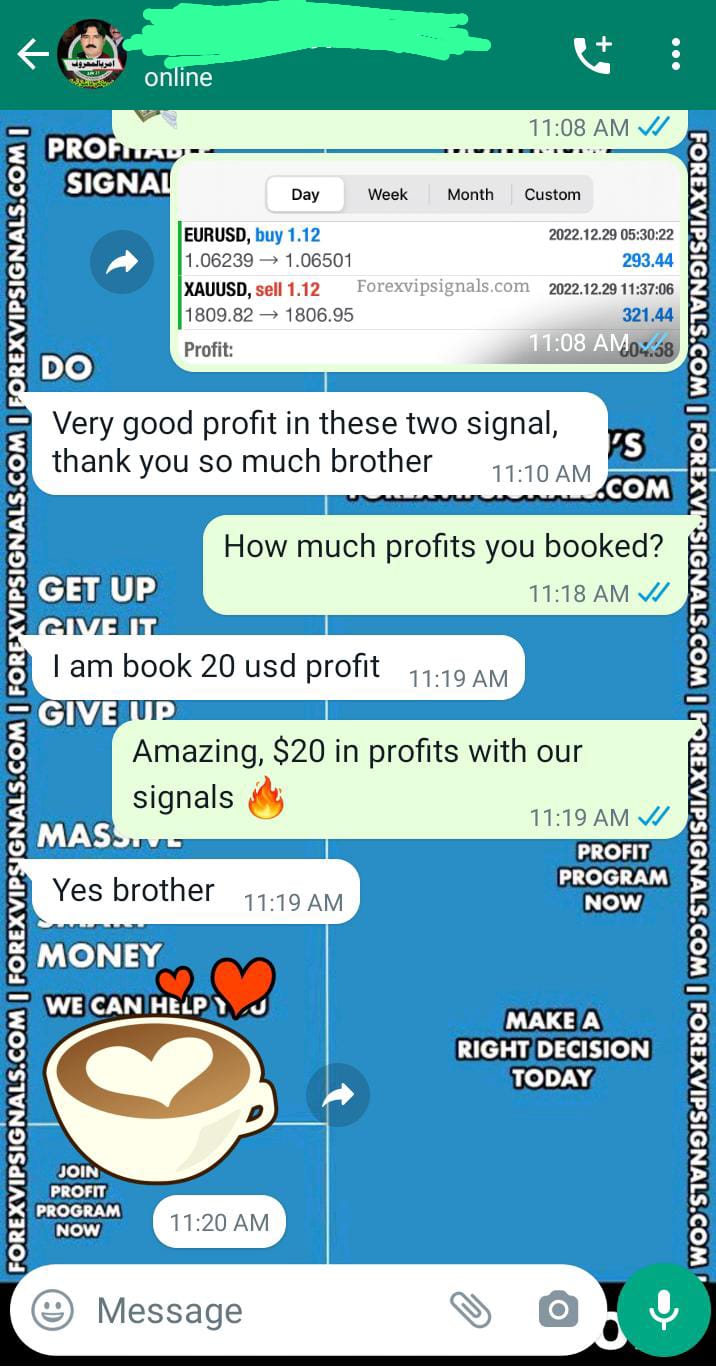Open the camera to take a photo
Viewport: 716px width, 1367px height.
point(557,1310)
